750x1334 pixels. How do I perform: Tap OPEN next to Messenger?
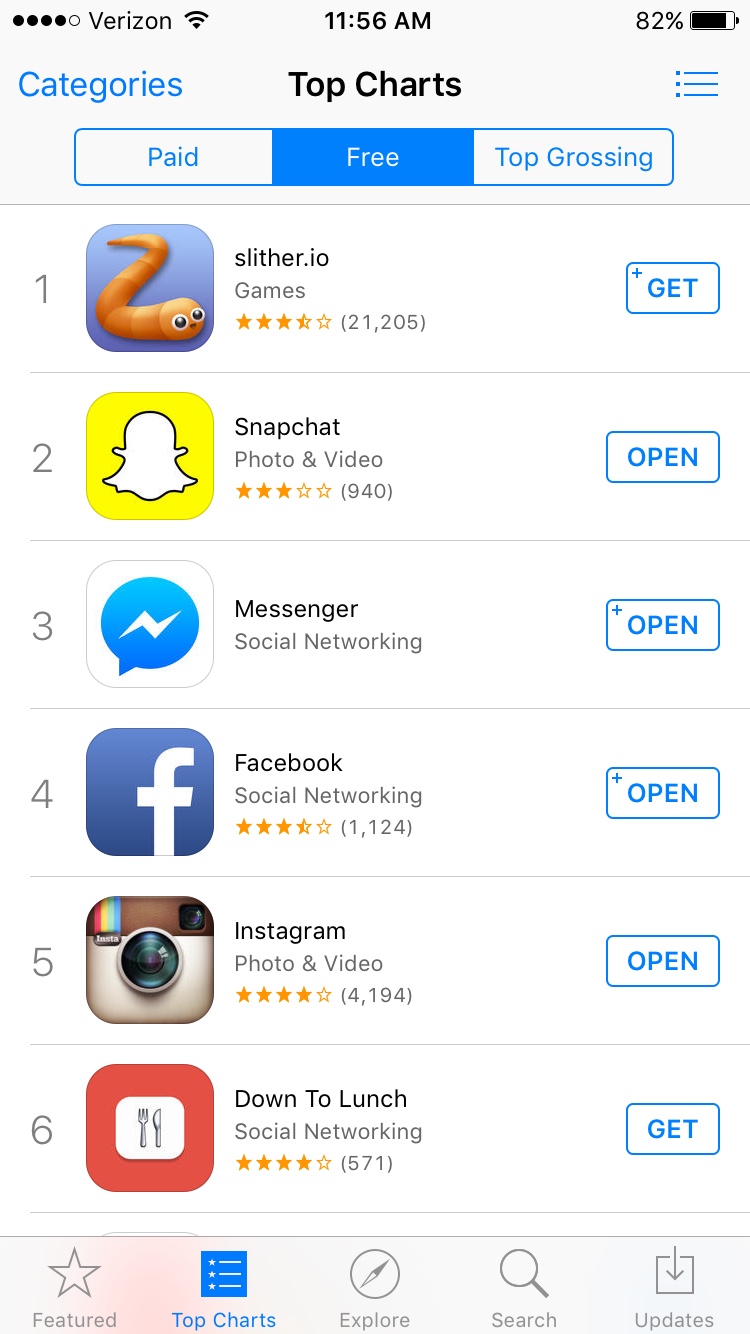(662, 625)
